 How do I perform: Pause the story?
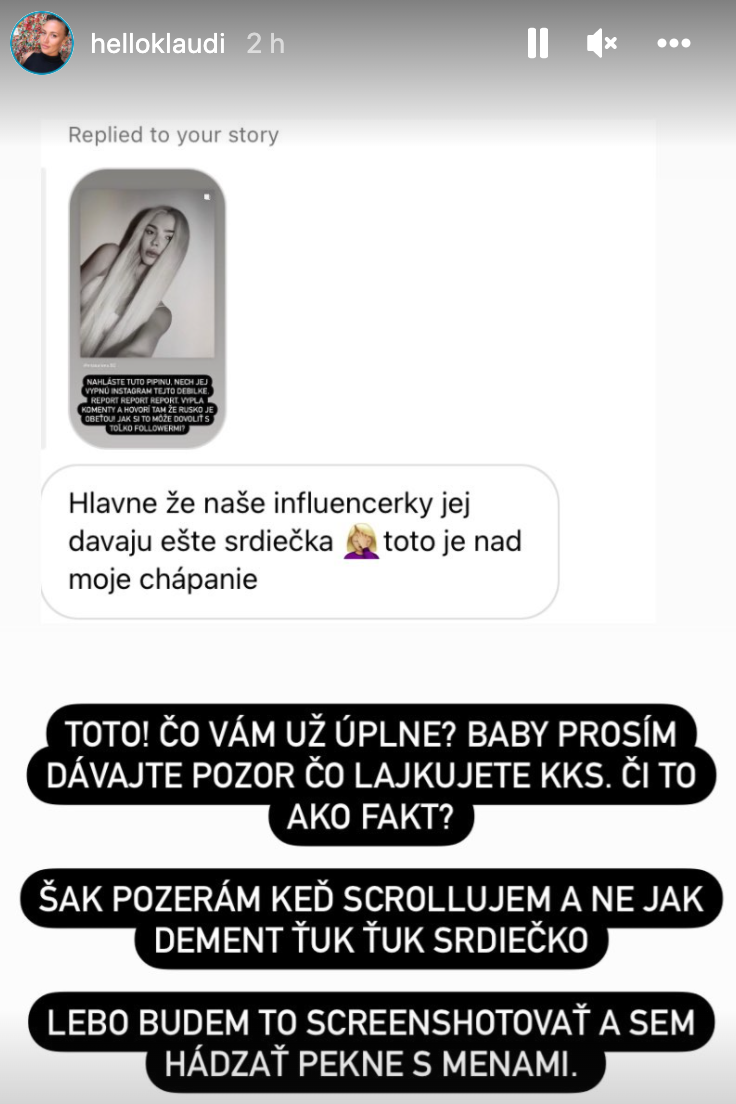tap(537, 43)
